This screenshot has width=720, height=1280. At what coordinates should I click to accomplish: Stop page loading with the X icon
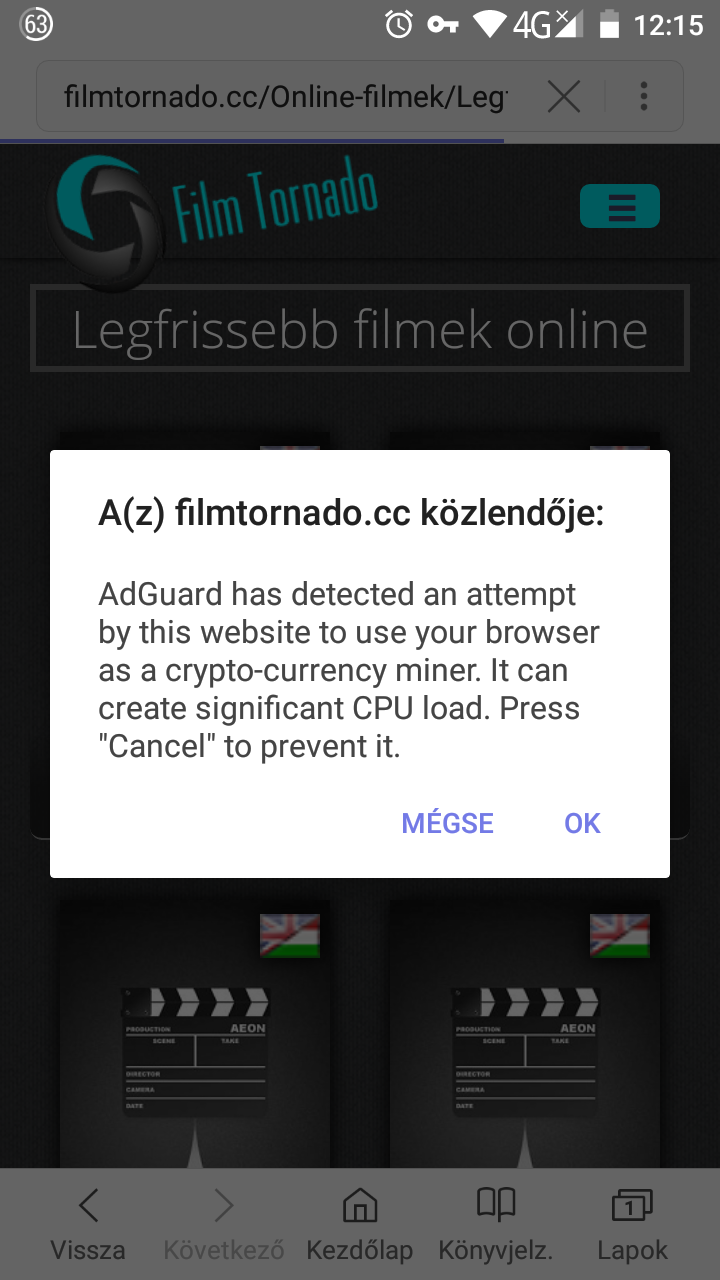565,97
